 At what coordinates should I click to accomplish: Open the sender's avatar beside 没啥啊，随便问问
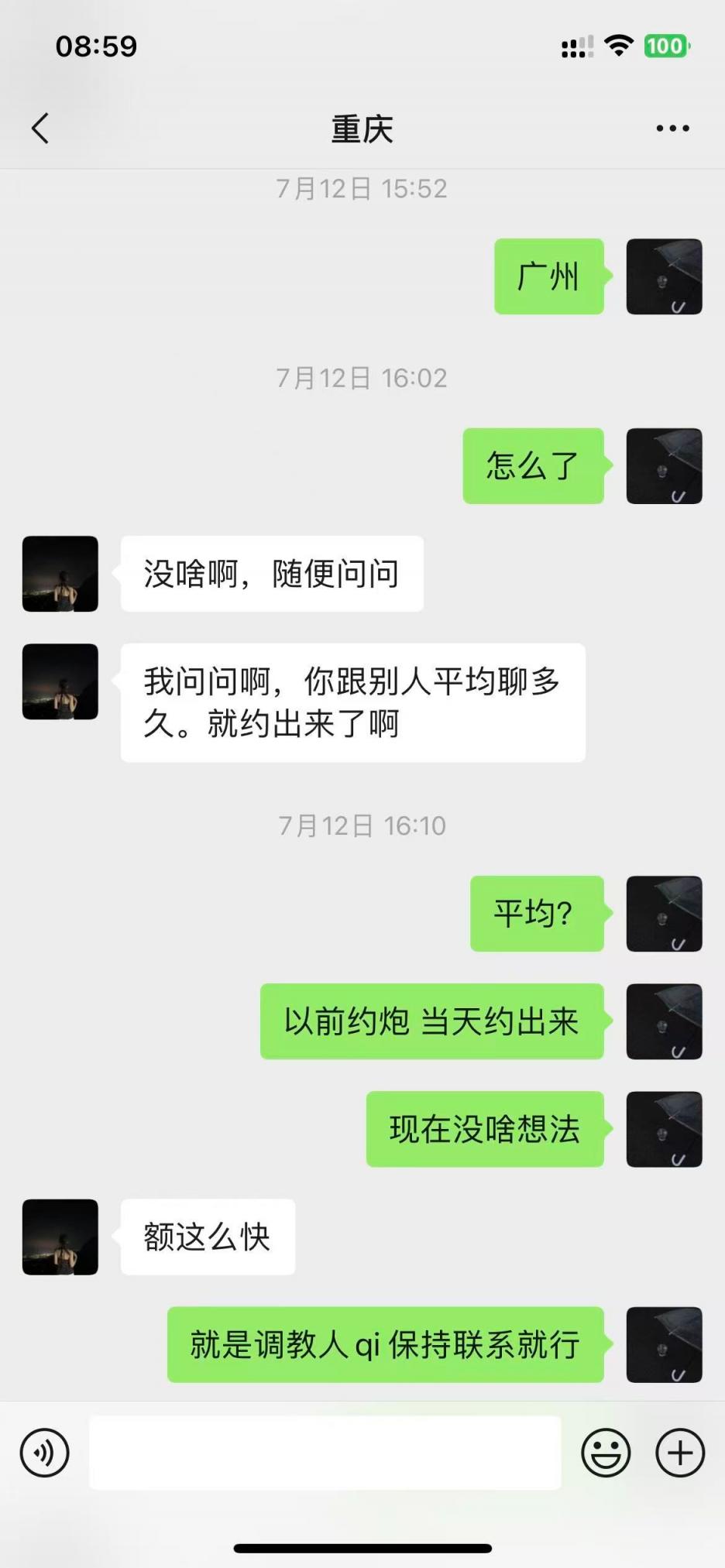(60, 574)
